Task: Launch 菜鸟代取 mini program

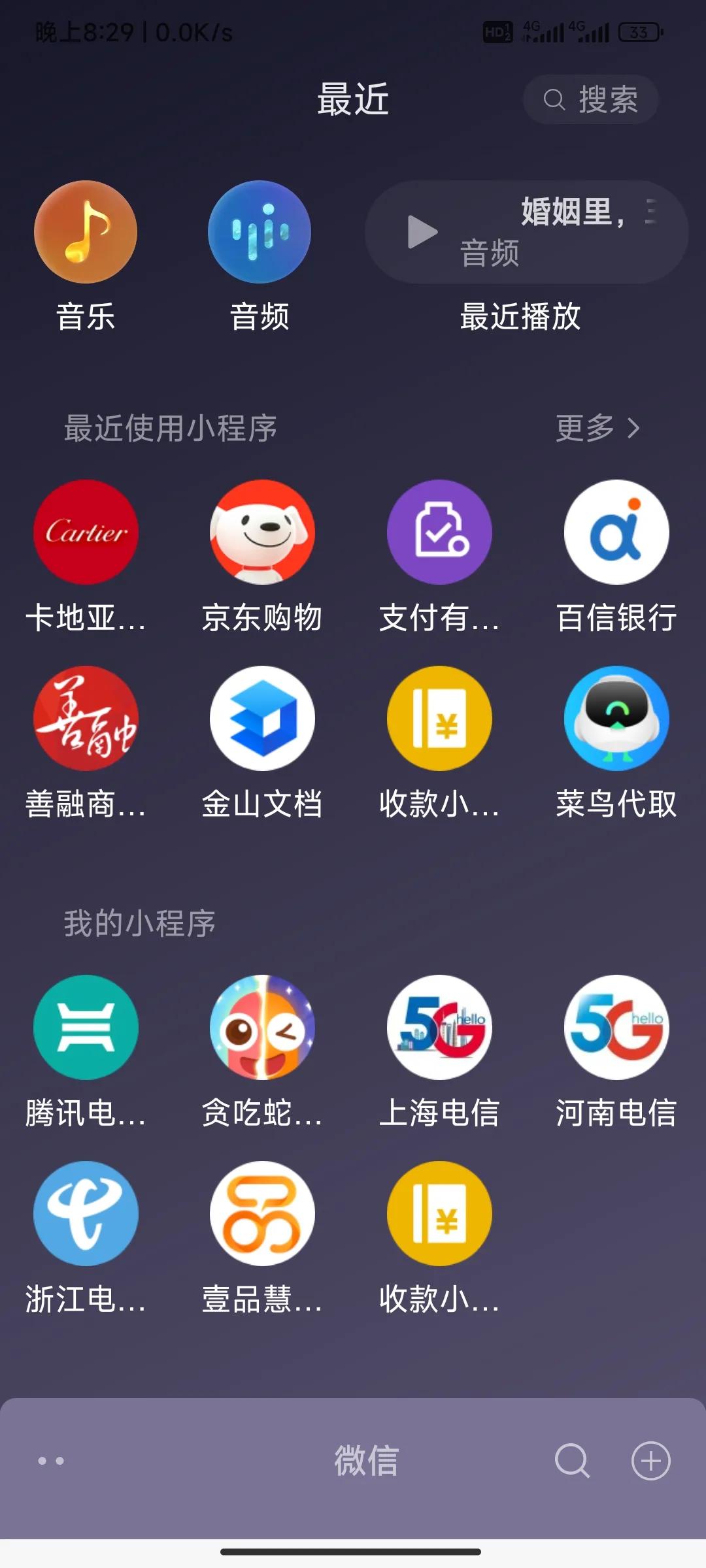Action: (x=616, y=719)
